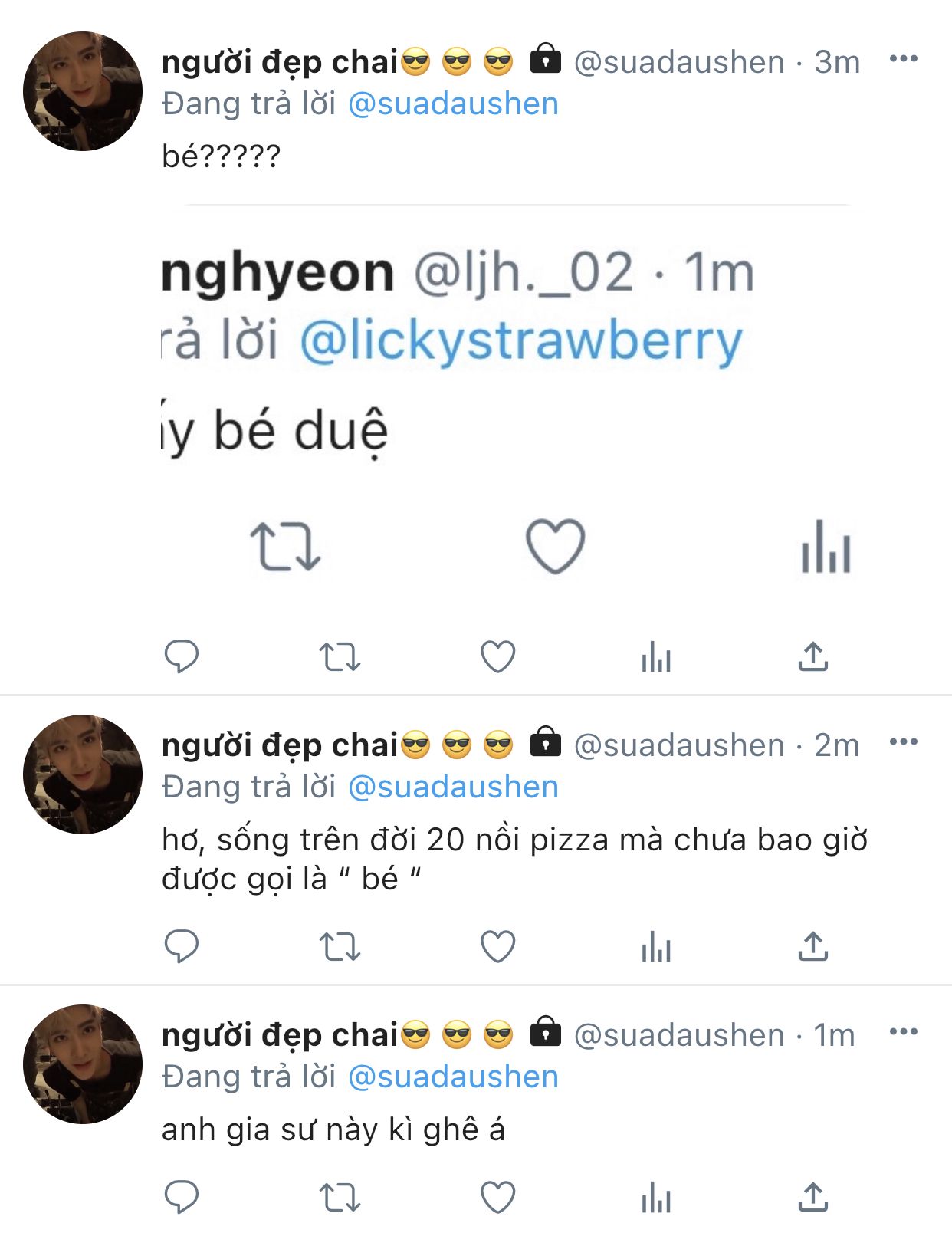View analytics for the "anh gia sư" tweet
Screen dimensions: 952x1233
(x=656, y=1198)
